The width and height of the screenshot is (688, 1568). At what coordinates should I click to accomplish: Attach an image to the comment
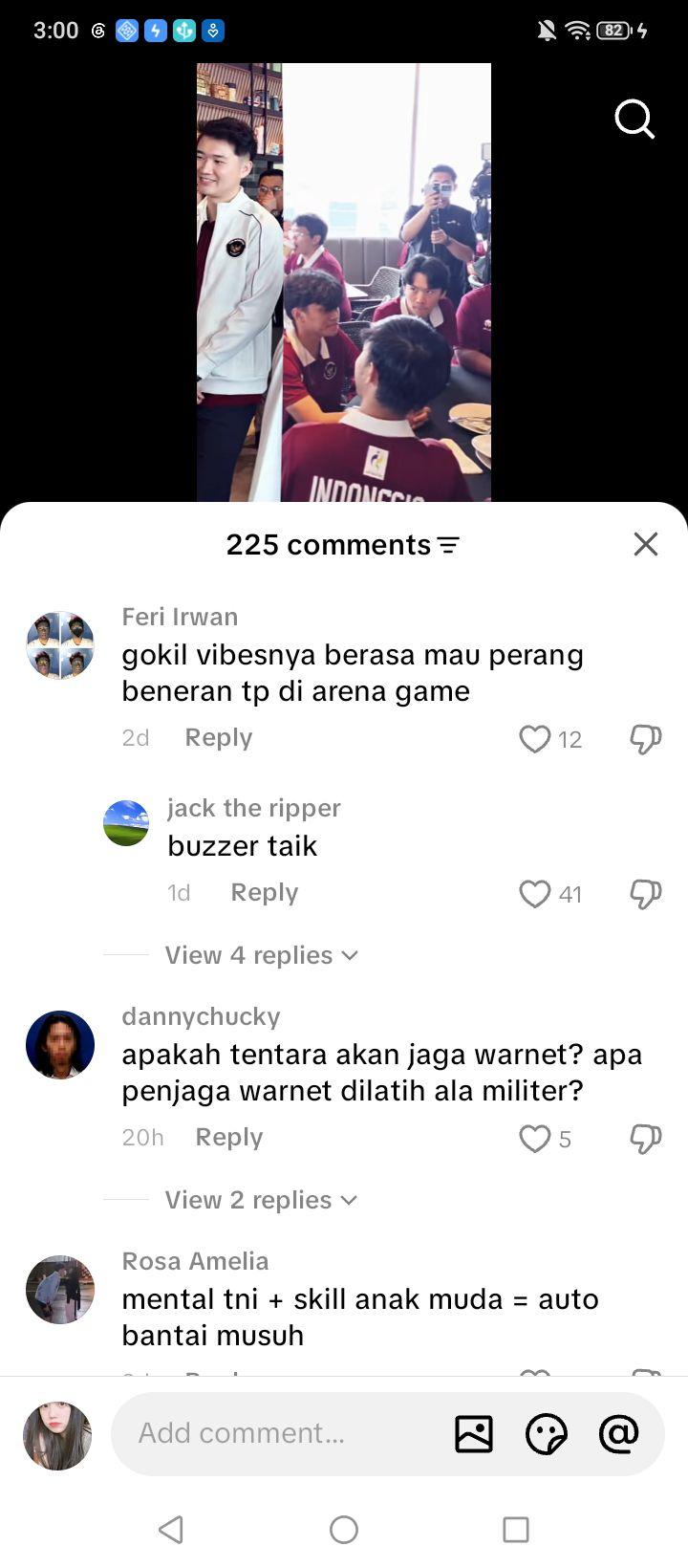coord(474,1434)
